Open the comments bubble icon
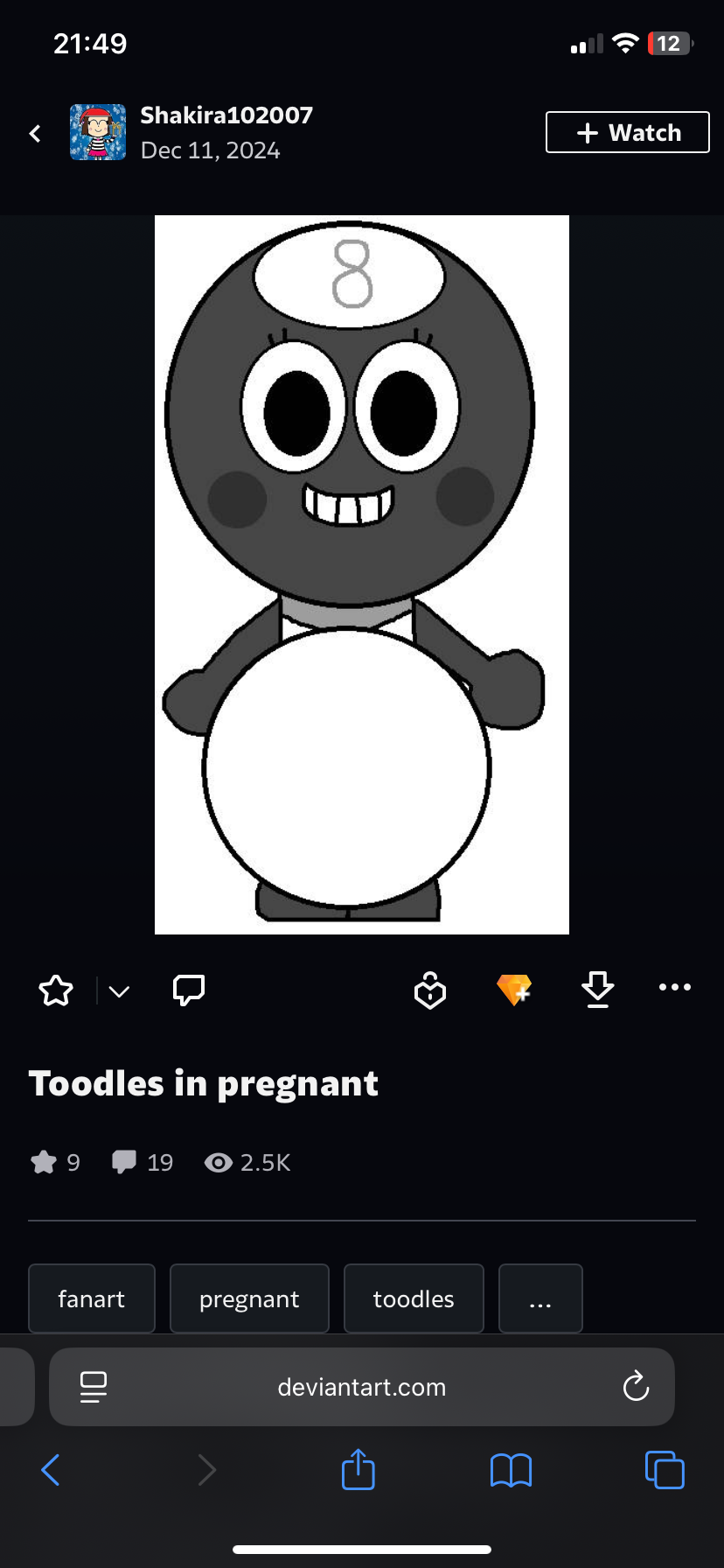Image resolution: width=724 pixels, height=1568 pixels. pos(189,990)
